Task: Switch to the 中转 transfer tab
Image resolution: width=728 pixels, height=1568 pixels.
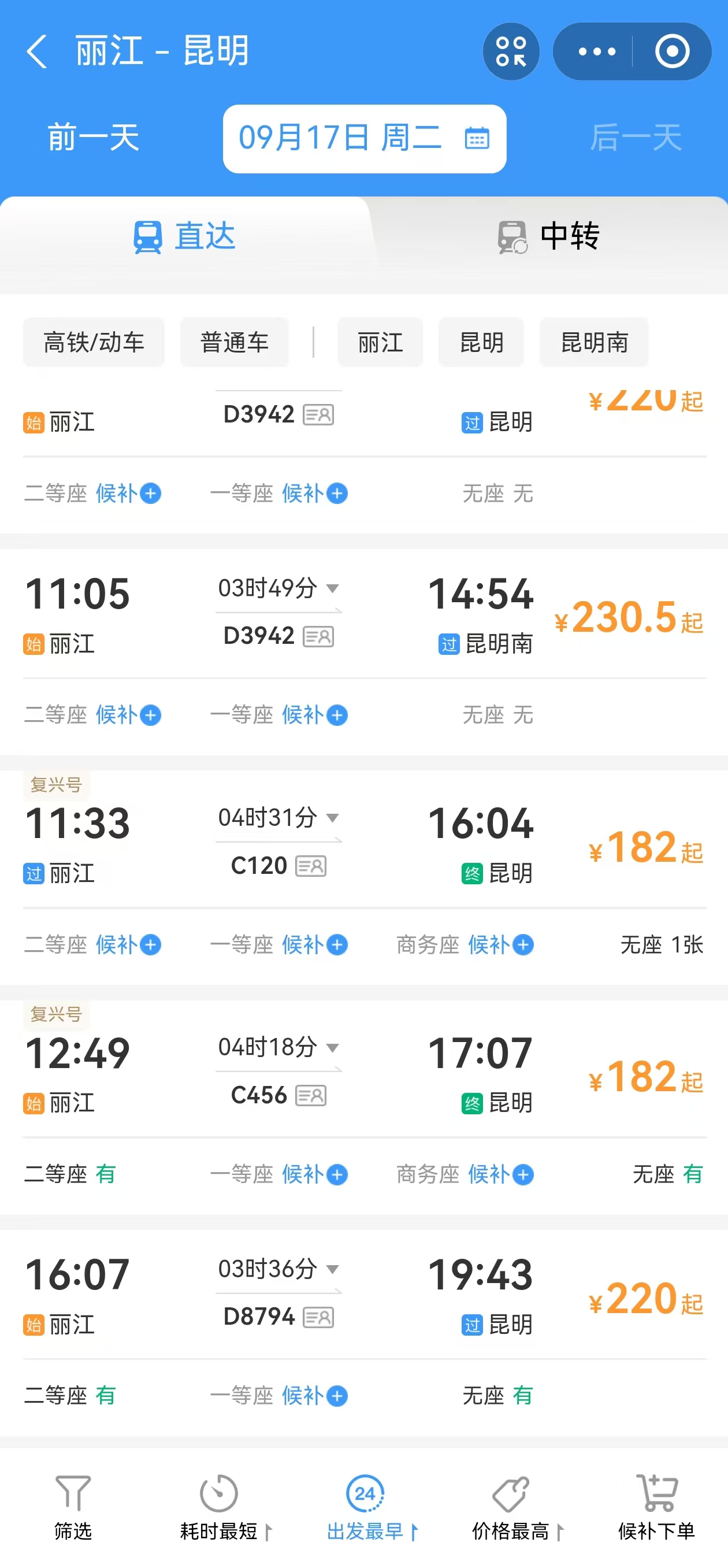Action: (548, 236)
